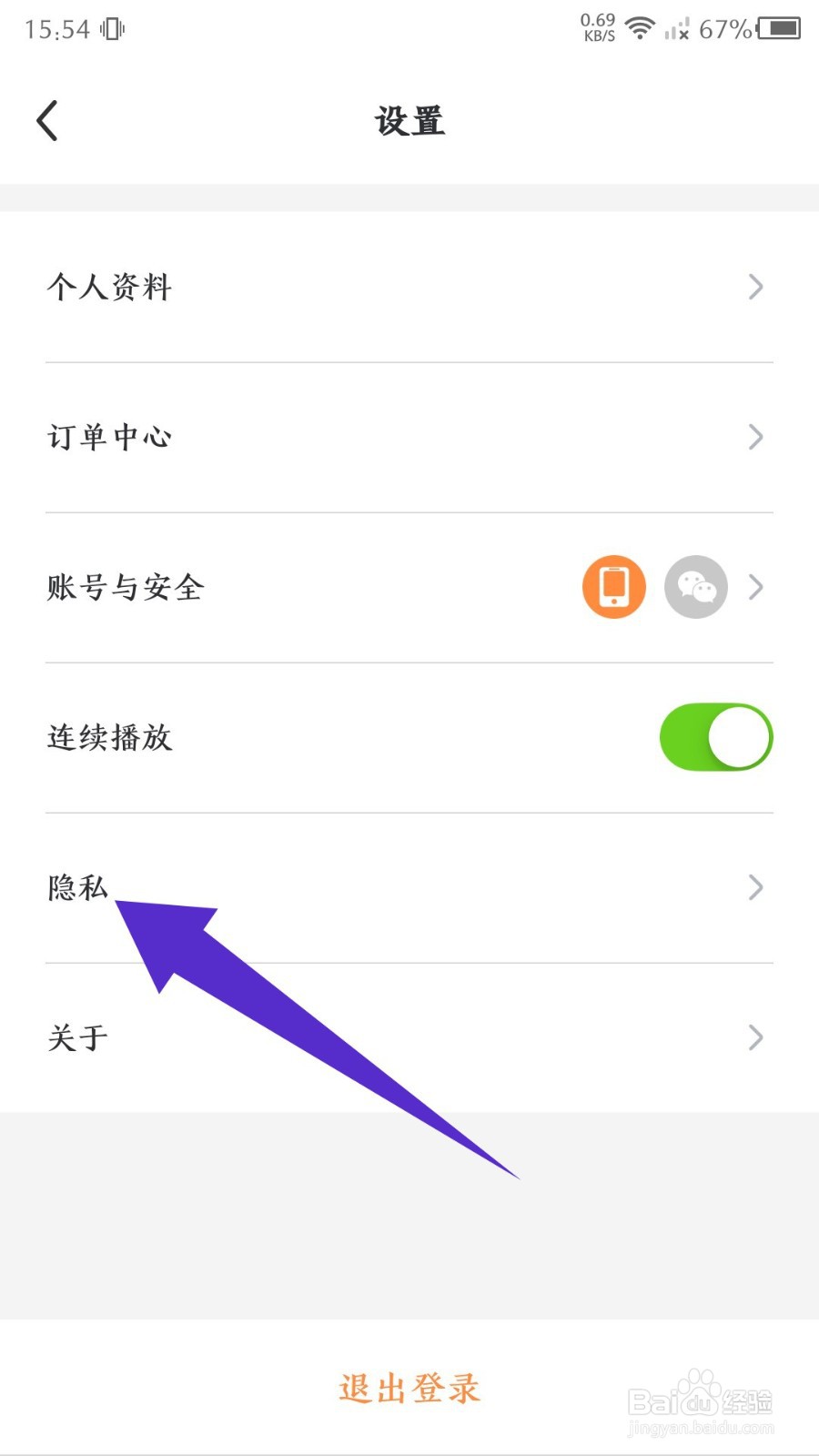Tap the 退出登录 button
819x1456 pixels.
point(409,1388)
